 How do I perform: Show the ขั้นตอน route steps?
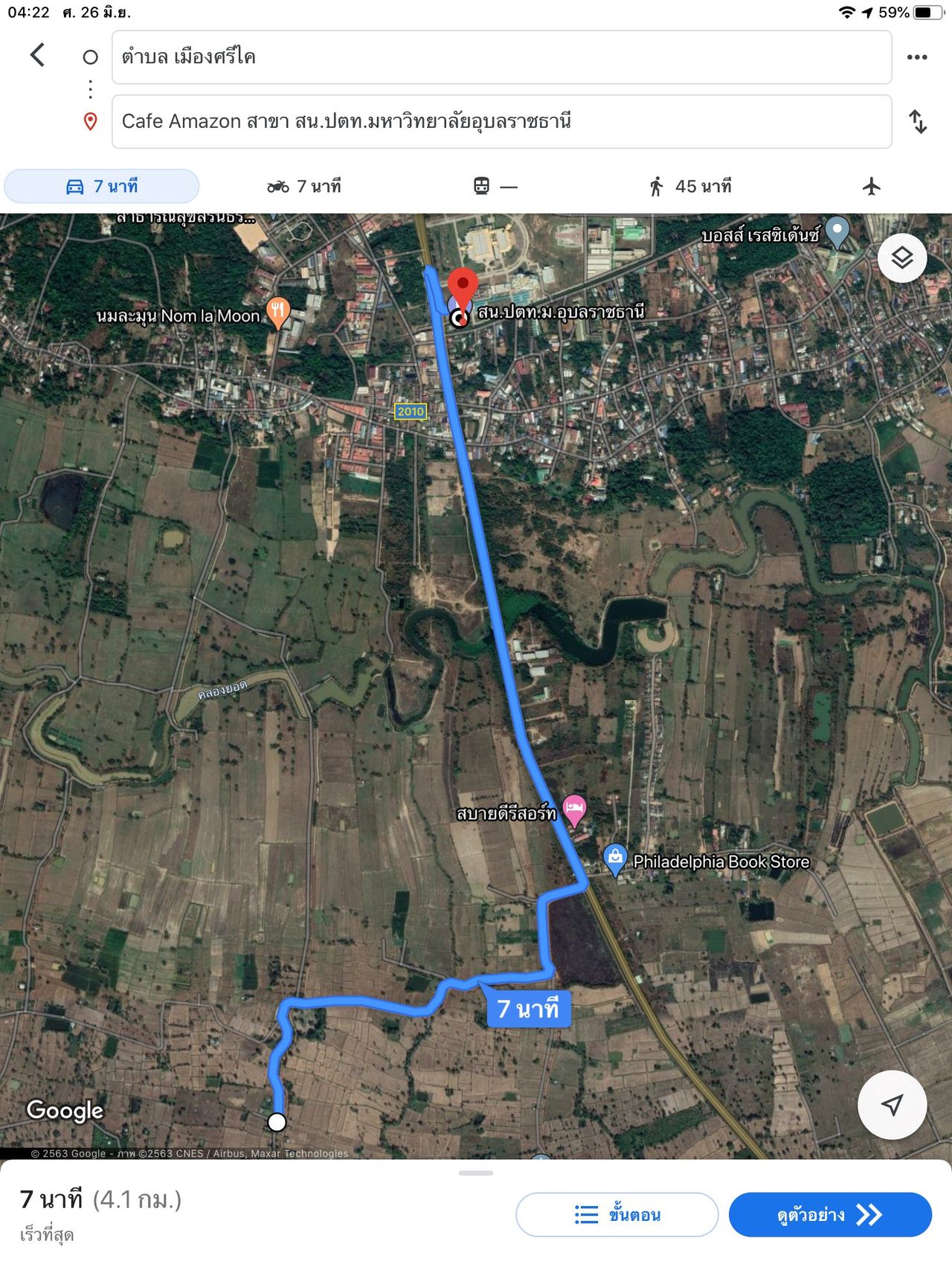tap(617, 1215)
